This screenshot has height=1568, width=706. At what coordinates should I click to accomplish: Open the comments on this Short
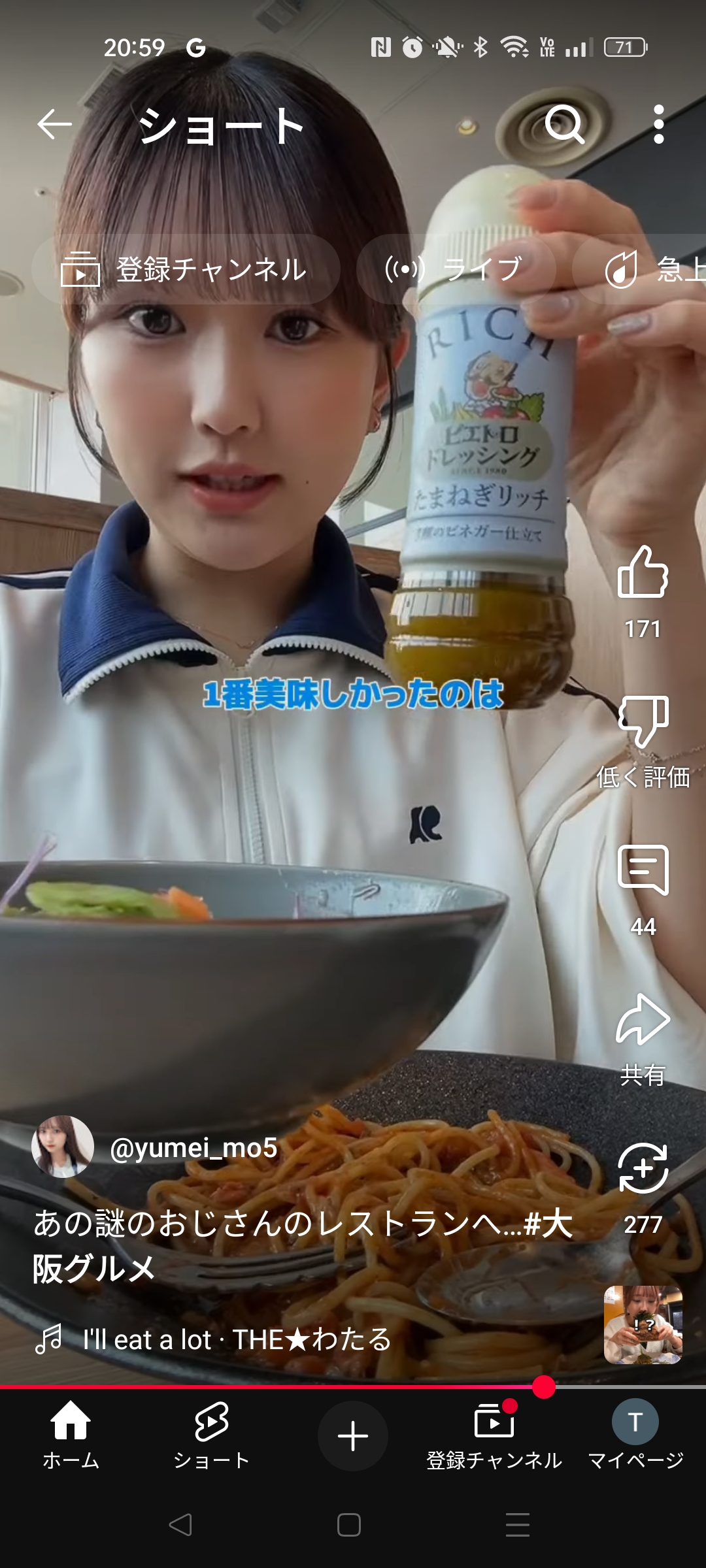643,870
